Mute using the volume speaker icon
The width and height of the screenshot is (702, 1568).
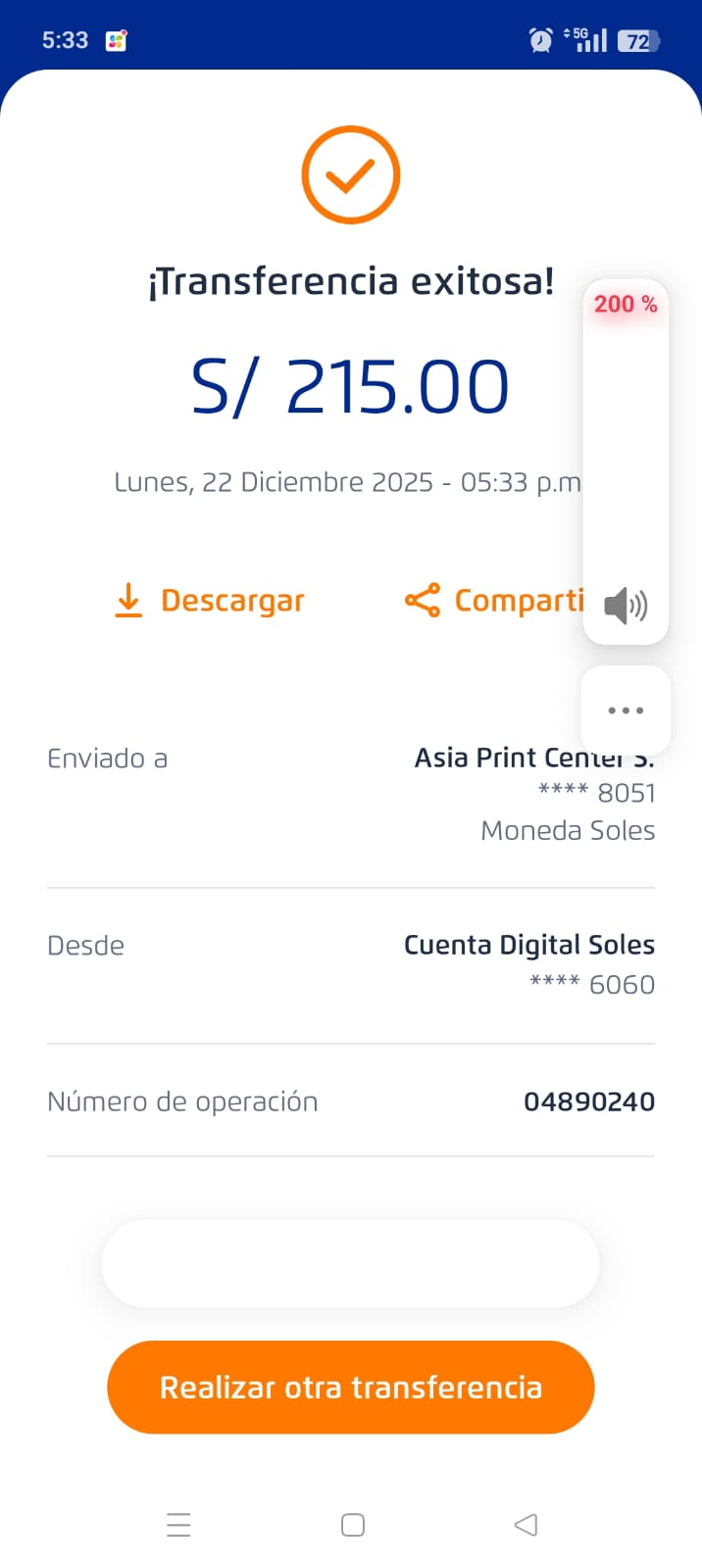coord(626,606)
